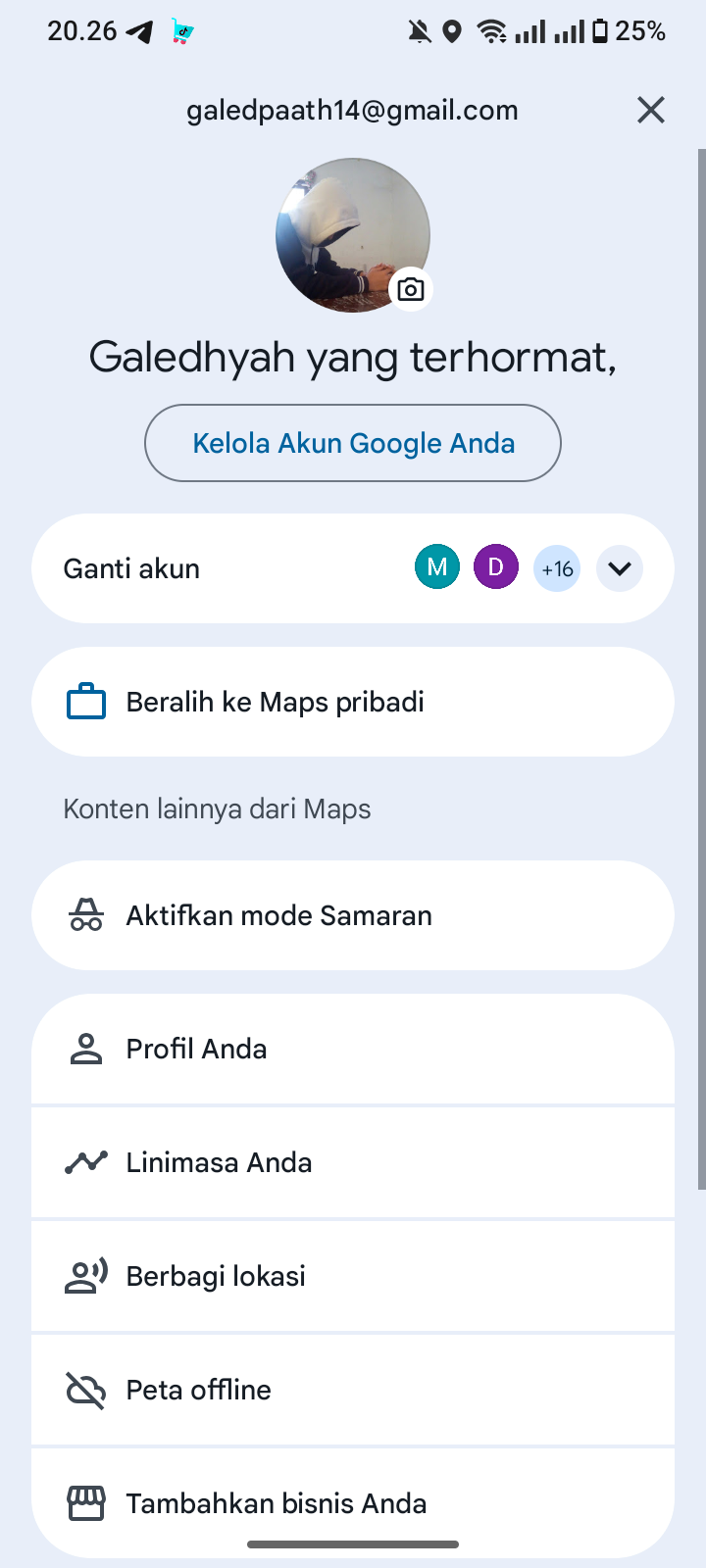Change profile photo via camera icon
The image size is (706, 1568).
(x=411, y=289)
